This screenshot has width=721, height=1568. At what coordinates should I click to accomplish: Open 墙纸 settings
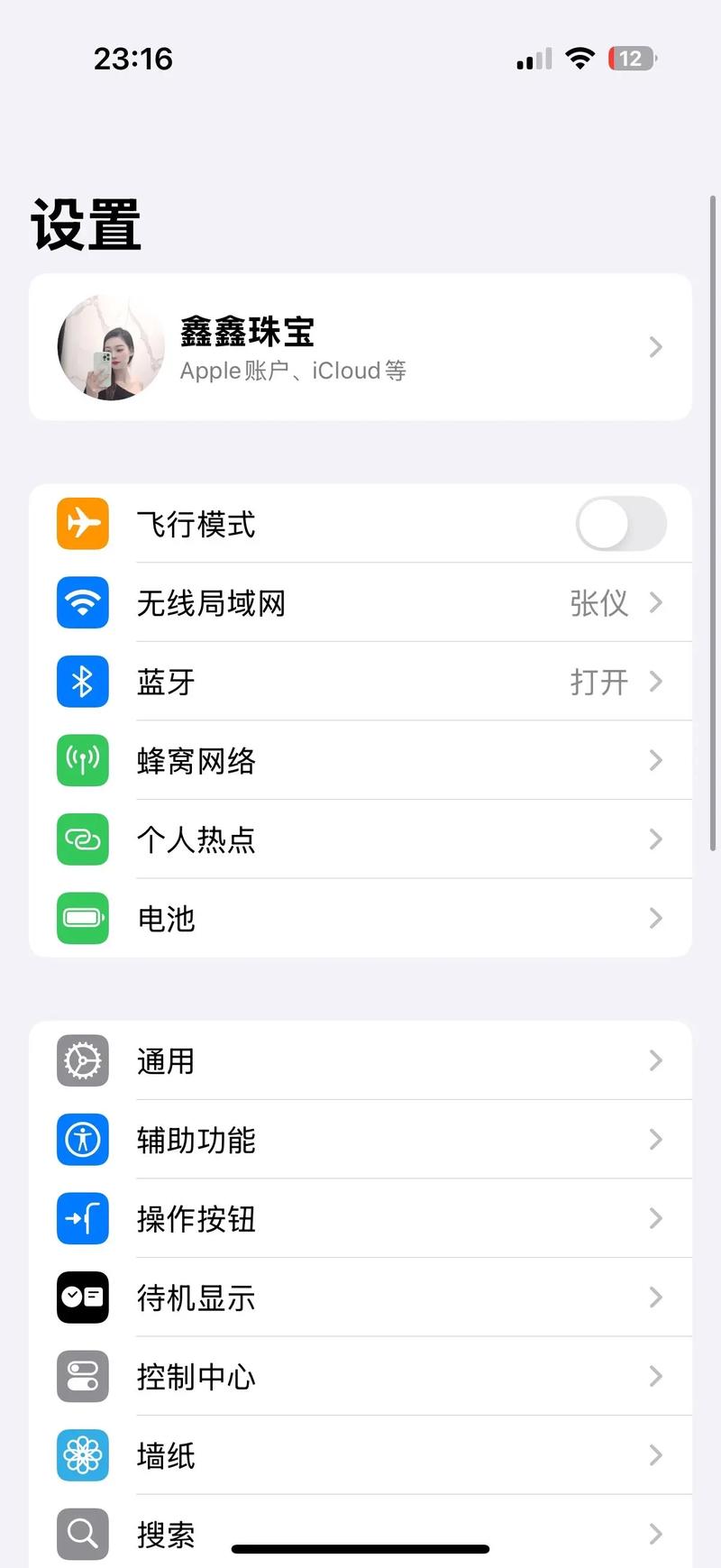360,1455
